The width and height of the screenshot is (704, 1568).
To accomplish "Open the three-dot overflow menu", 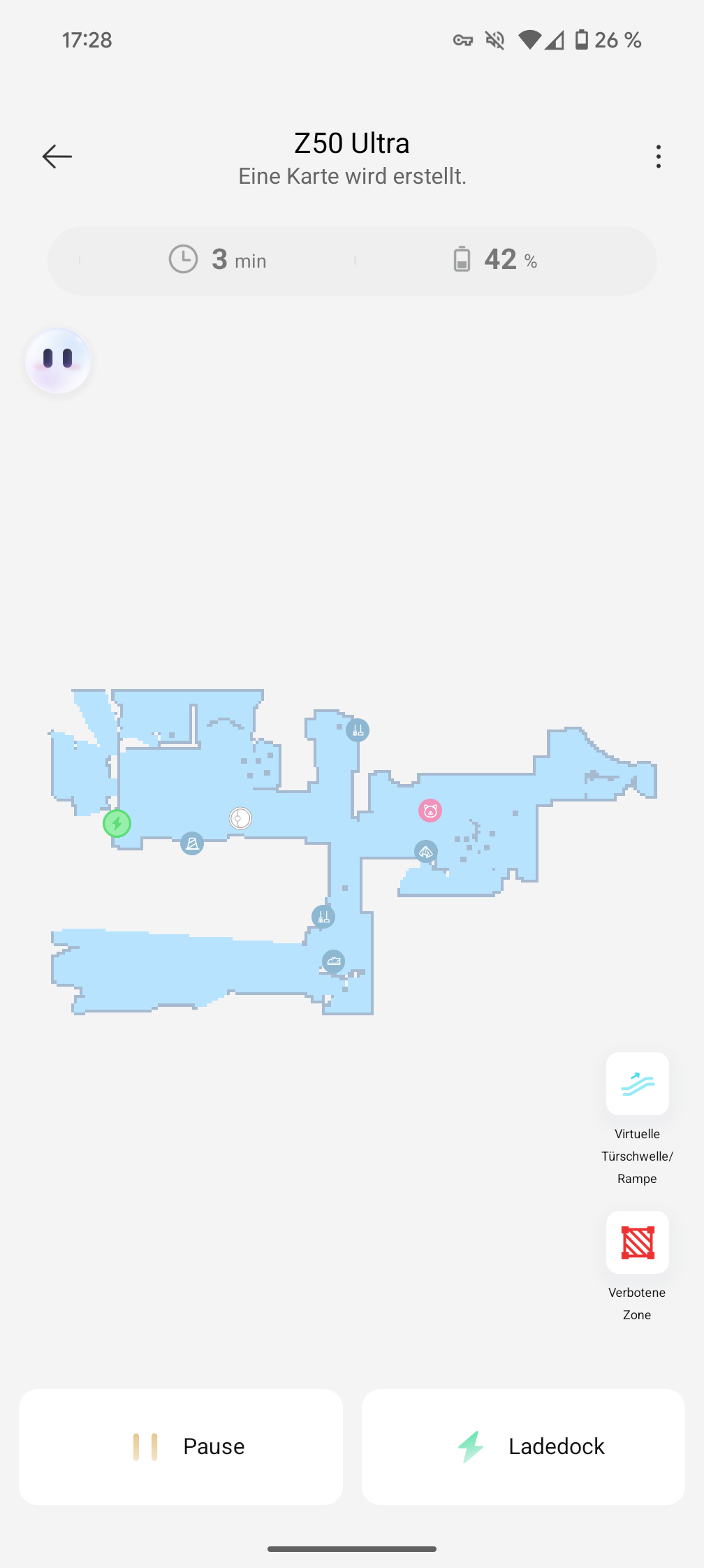I will click(x=658, y=157).
